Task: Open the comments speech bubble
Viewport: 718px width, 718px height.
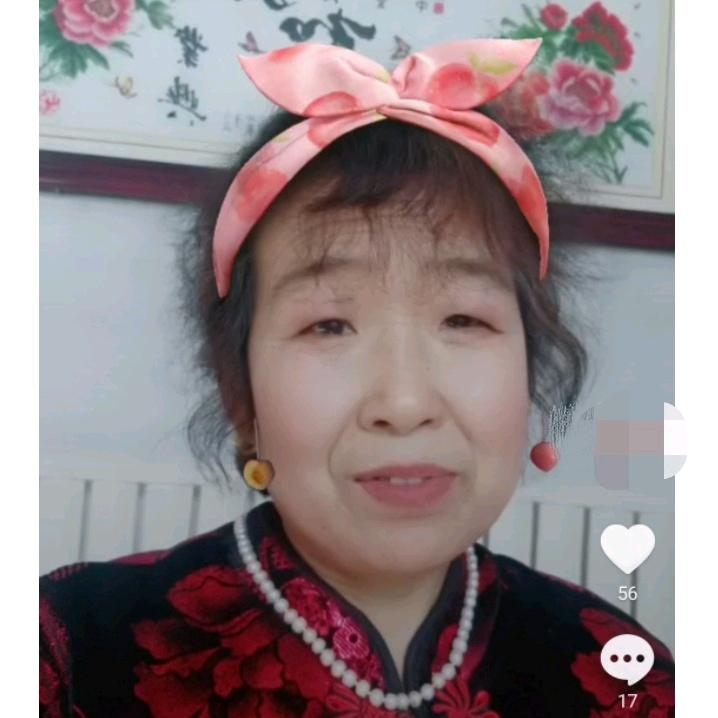Action: [x=627, y=660]
